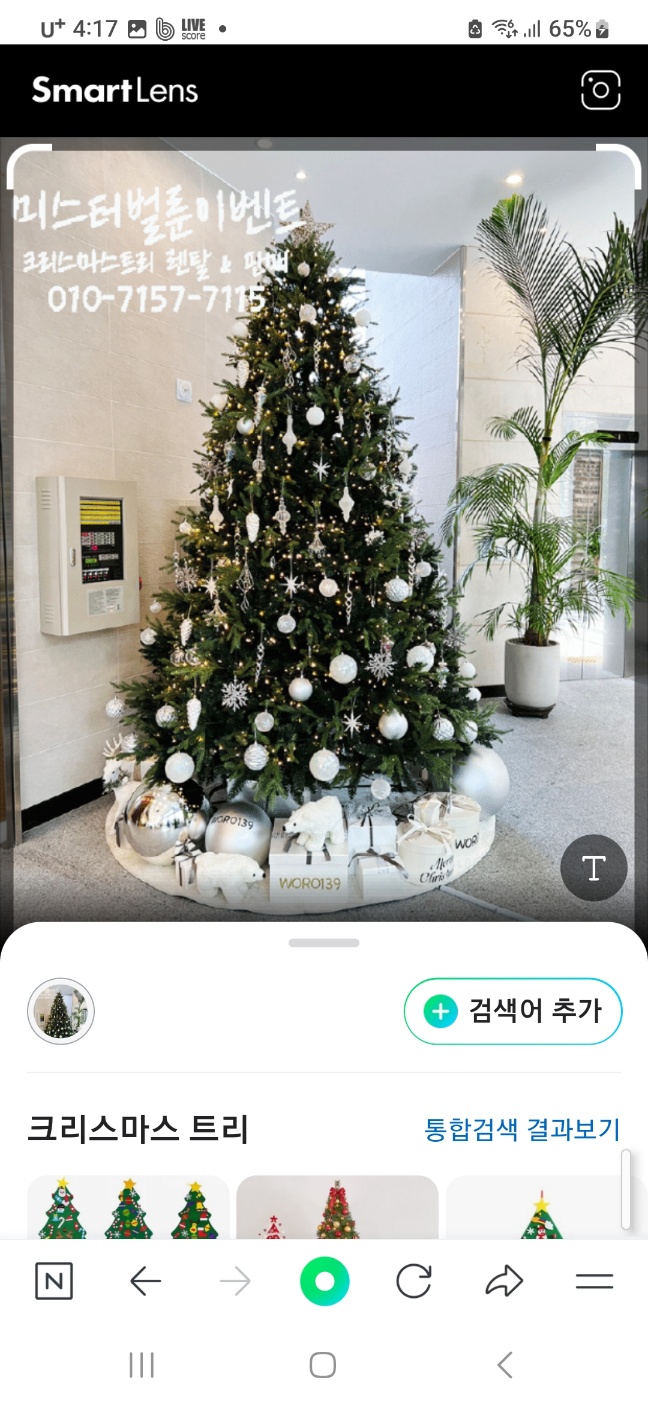Screen dimensions: 648x1404
Task: Open the two-line menu icon
Action: [594, 1281]
